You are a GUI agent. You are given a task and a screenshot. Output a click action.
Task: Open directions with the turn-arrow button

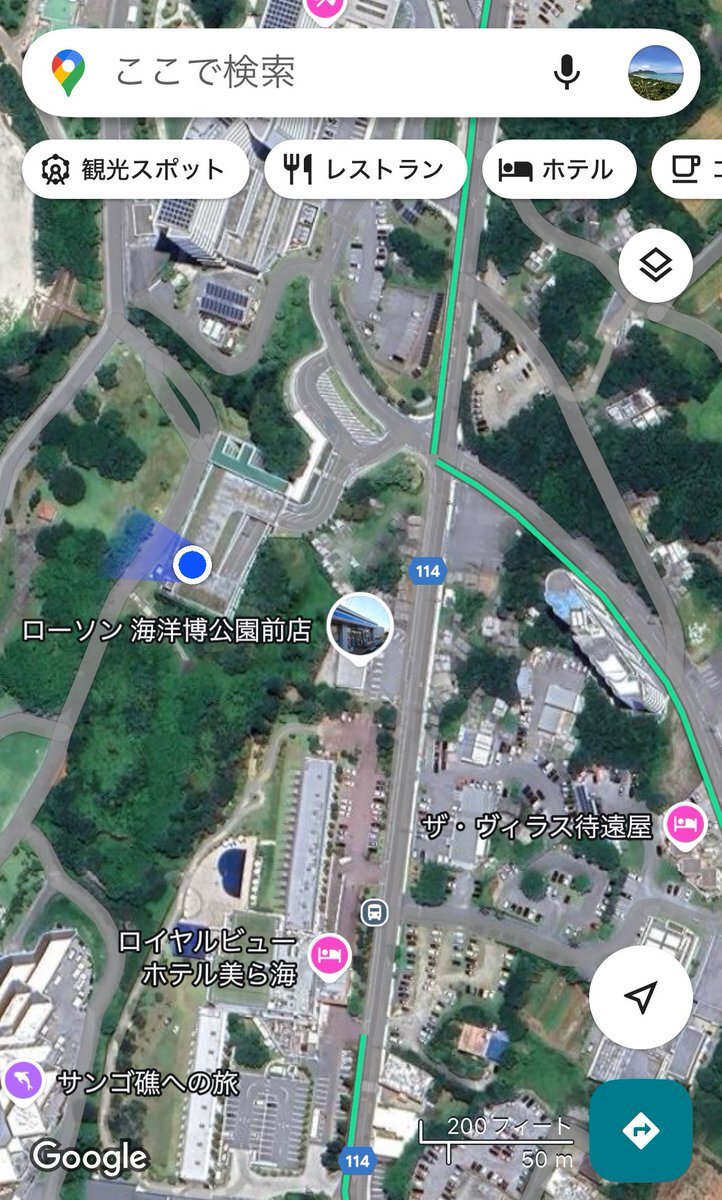click(641, 1131)
